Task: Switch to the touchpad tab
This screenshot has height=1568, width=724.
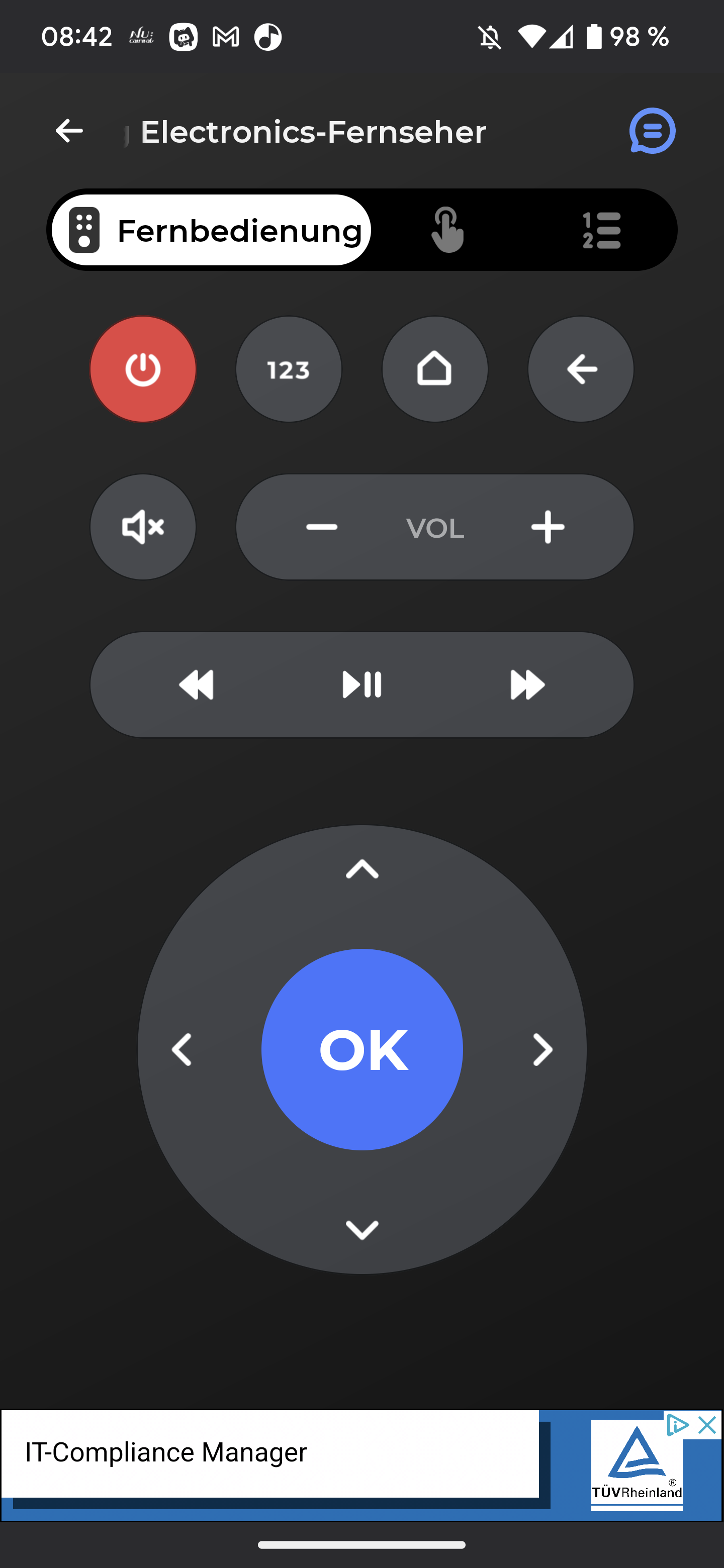Action: click(x=447, y=230)
